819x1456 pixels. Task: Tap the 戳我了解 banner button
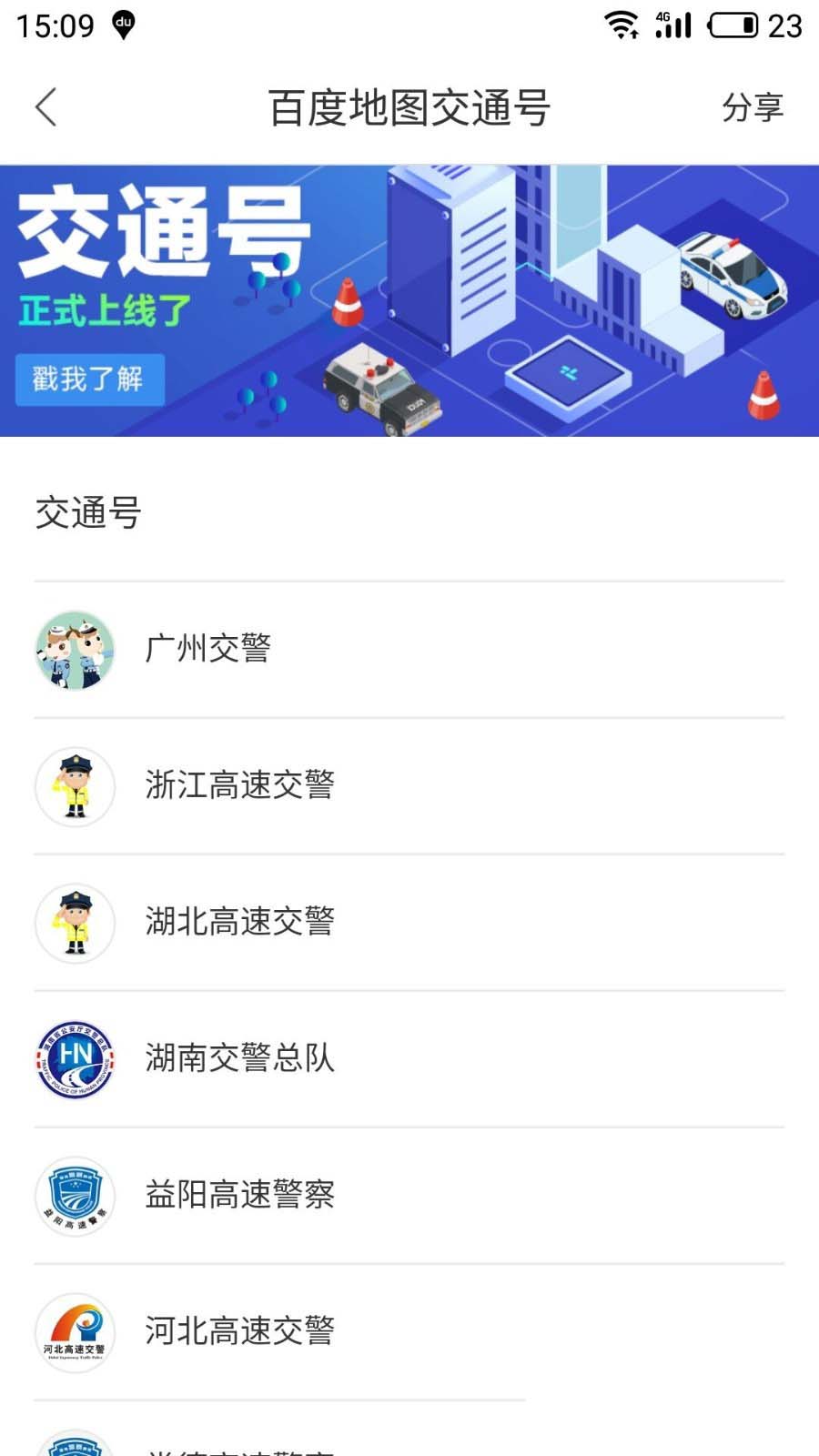point(89,379)
